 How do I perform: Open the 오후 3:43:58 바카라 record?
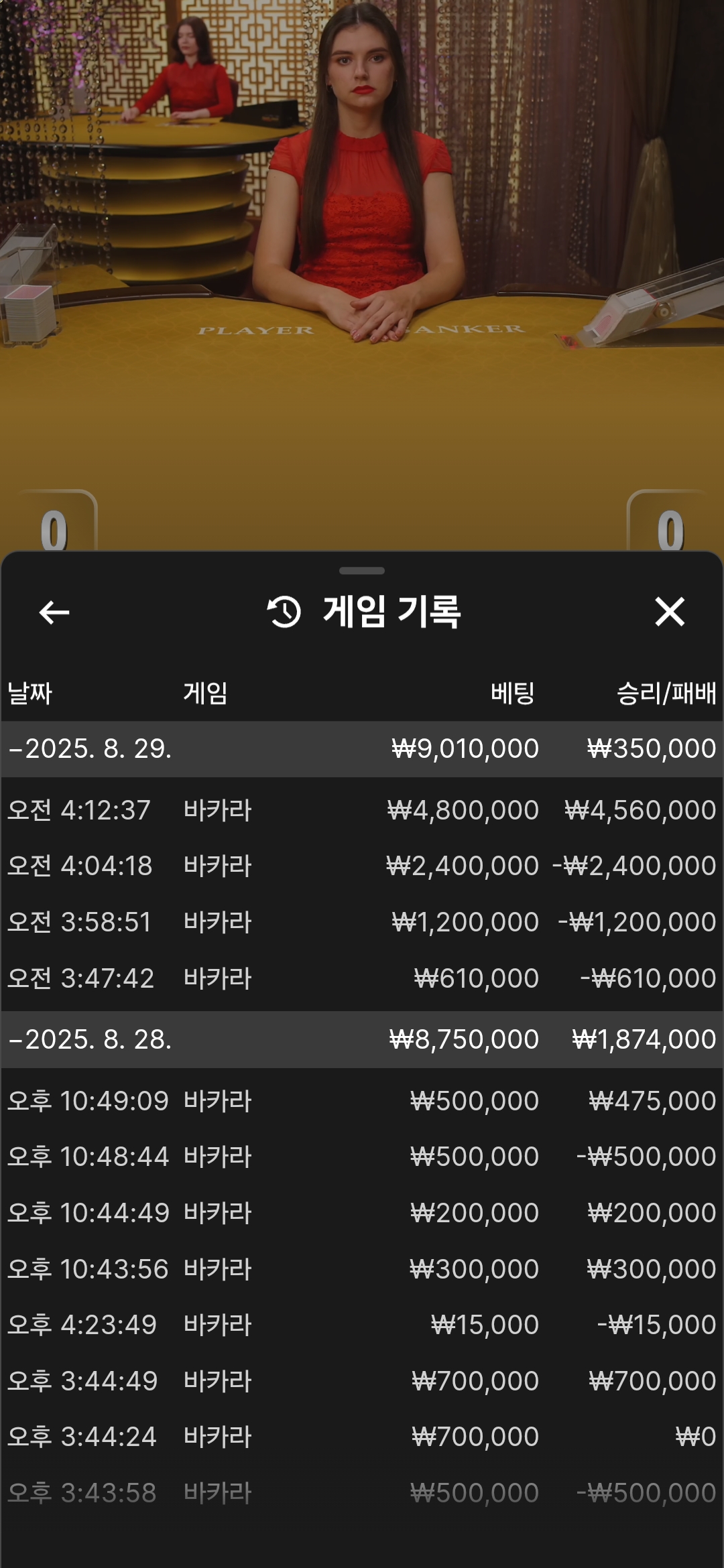pyautogui.click(x=362, y=1493)
